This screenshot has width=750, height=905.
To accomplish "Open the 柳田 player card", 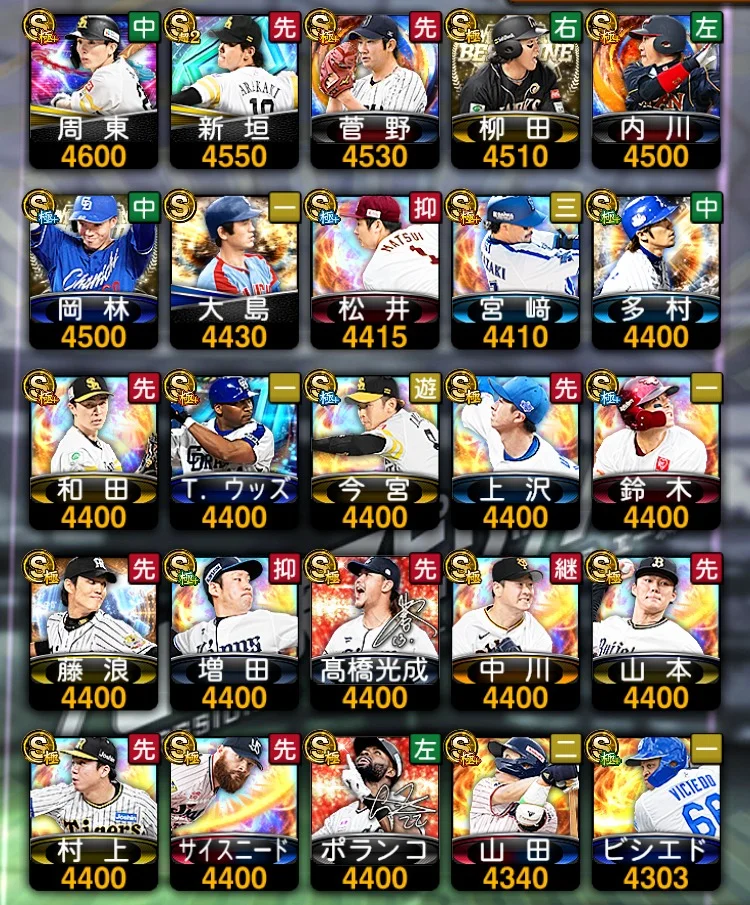I will [515, 90].
